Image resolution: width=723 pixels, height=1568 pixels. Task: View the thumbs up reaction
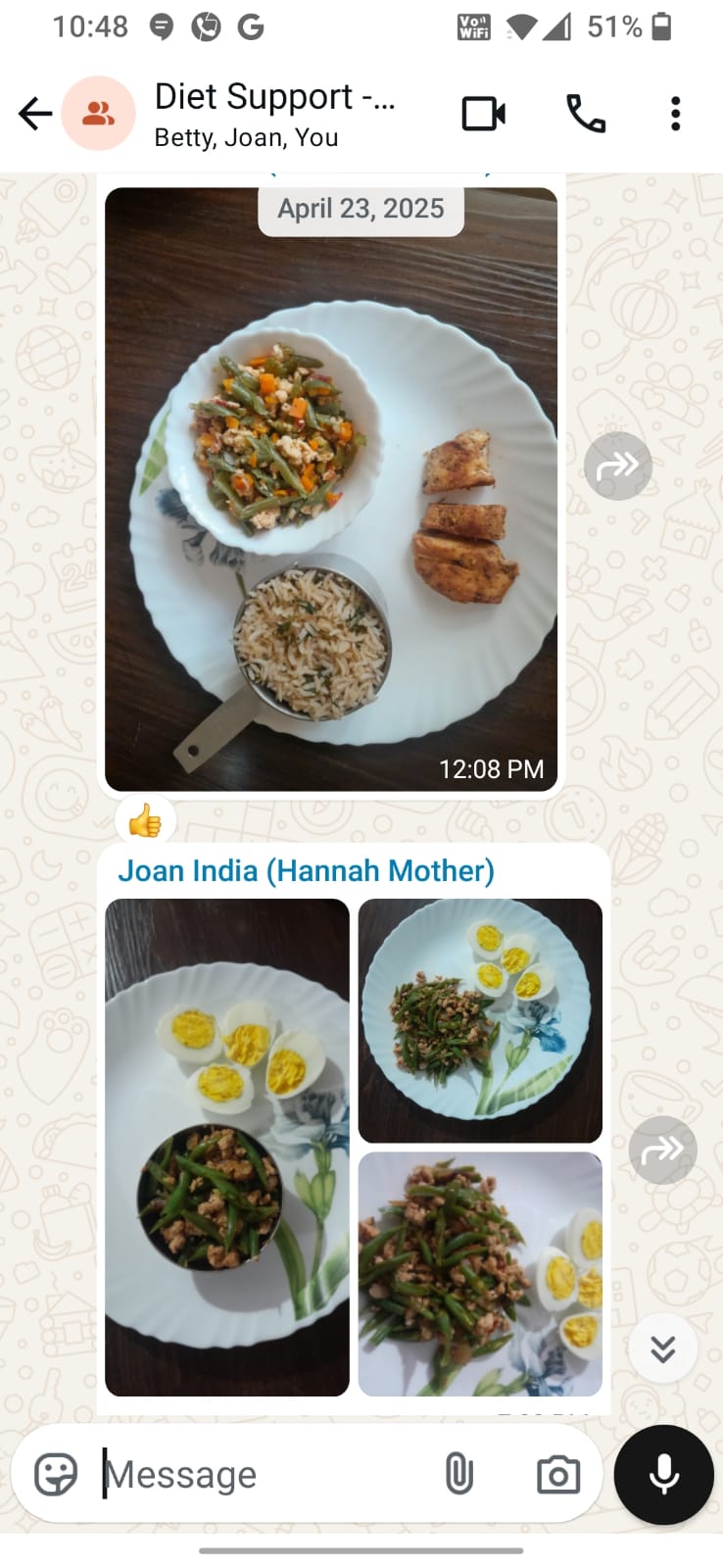(145, 820)
